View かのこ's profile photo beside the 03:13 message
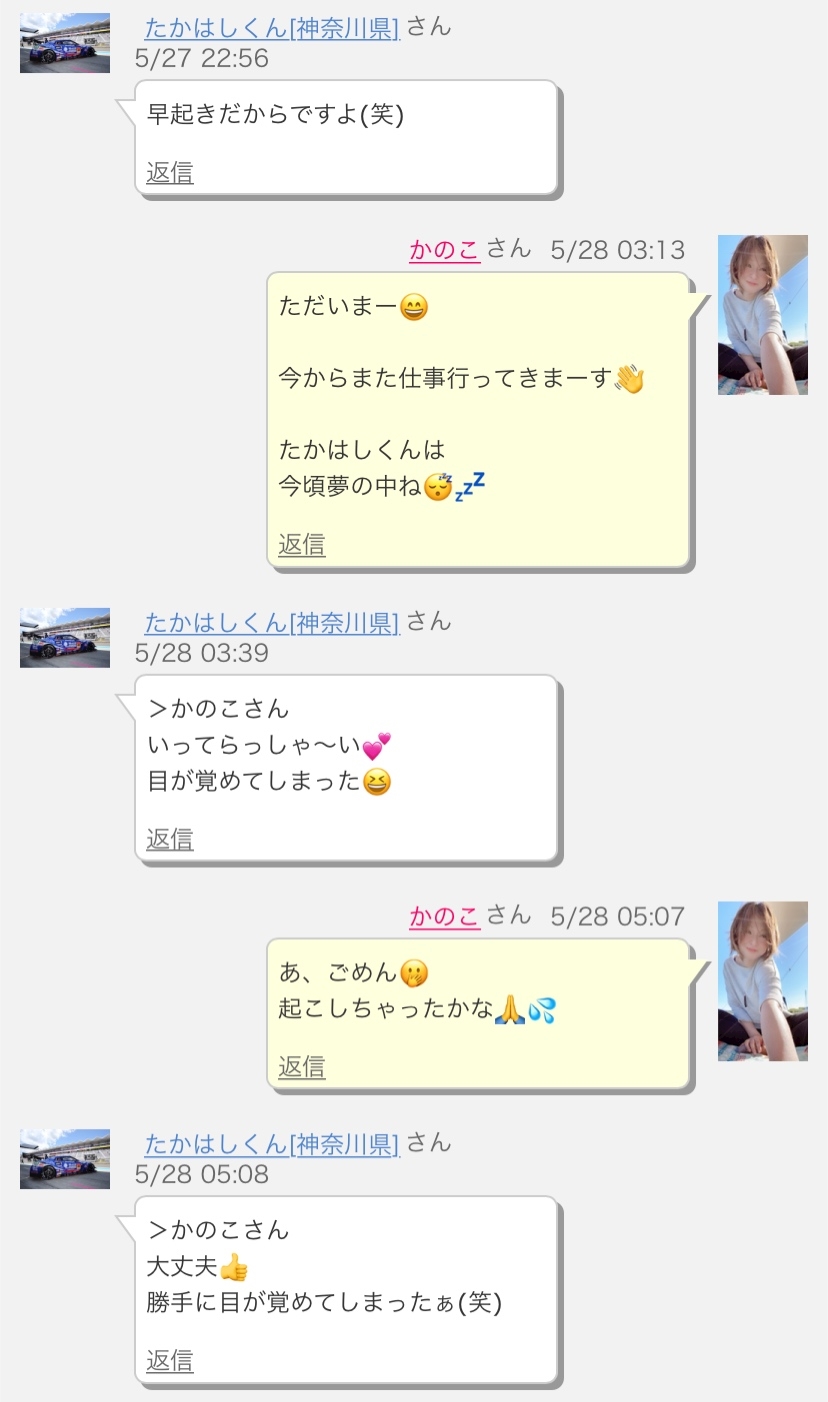 [x=762, y=315]
